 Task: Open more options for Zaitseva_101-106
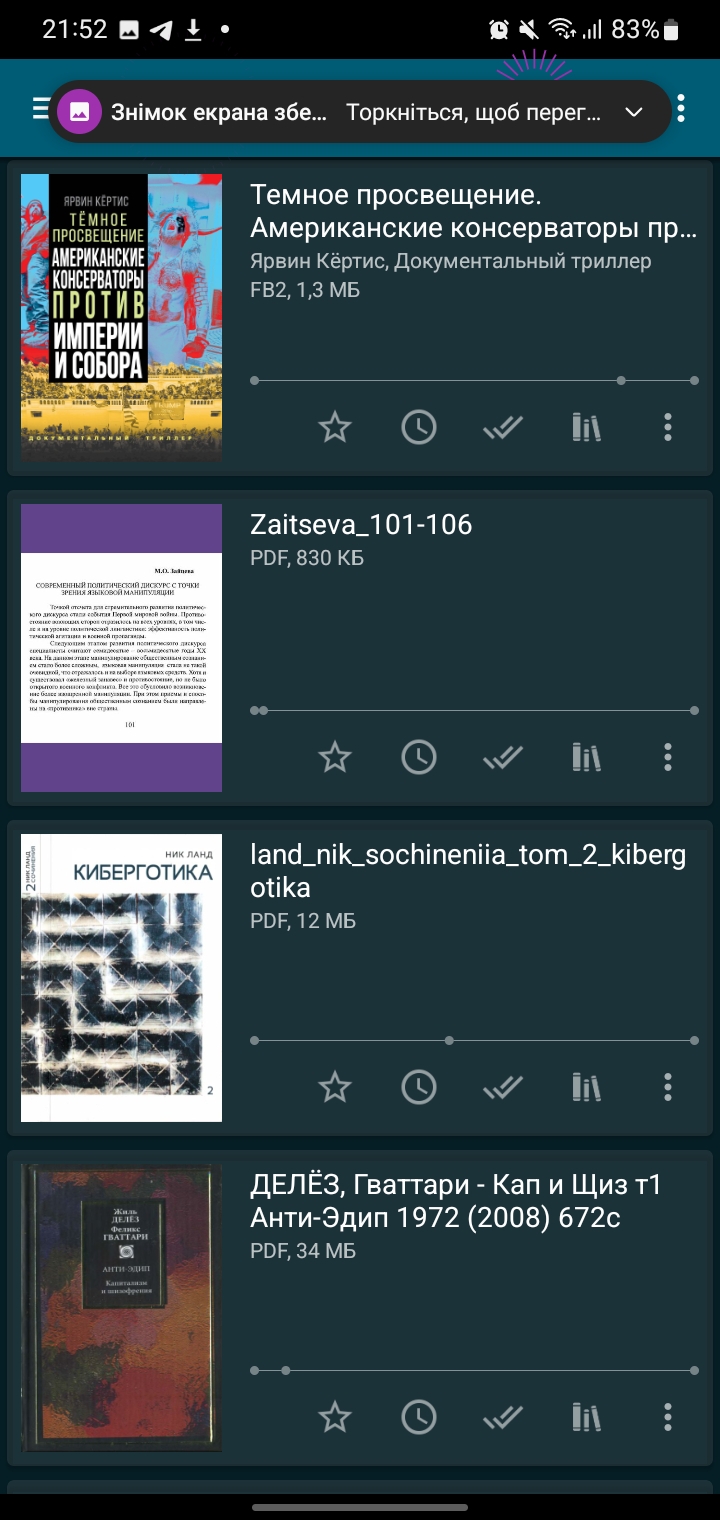(668, 757)
